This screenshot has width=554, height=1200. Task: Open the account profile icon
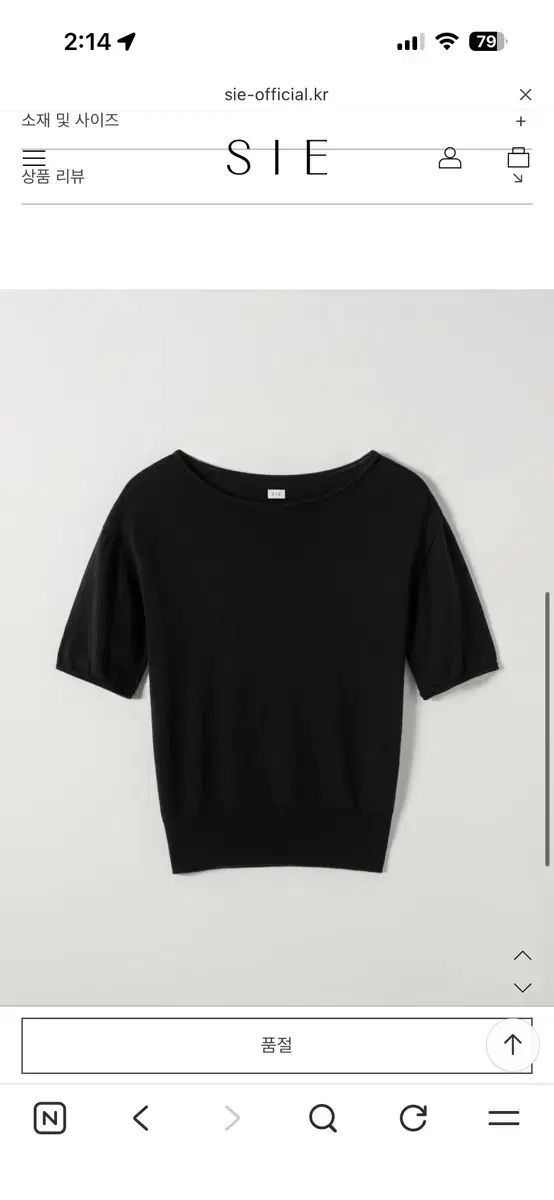[450, 158]
